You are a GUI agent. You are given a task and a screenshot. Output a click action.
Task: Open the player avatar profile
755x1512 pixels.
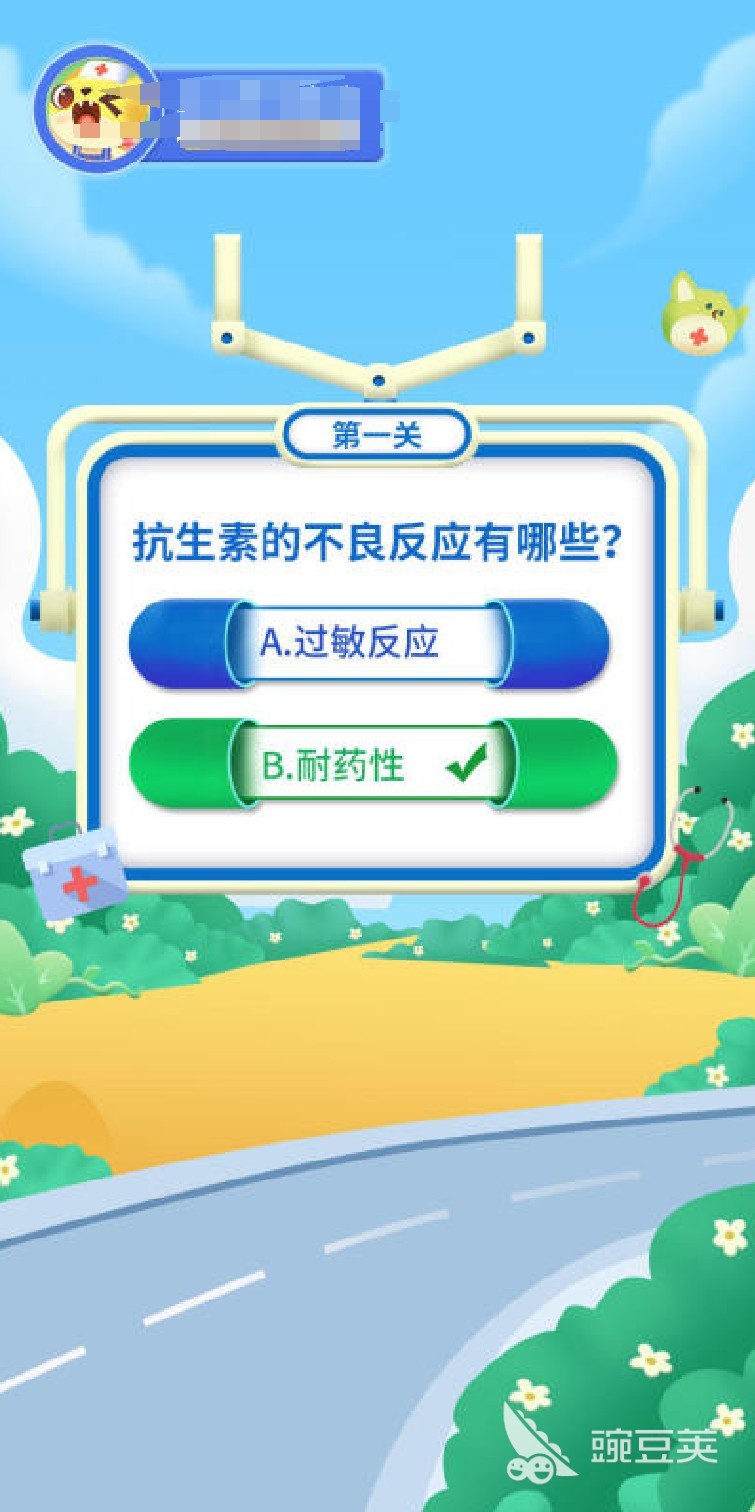point(96,107)
